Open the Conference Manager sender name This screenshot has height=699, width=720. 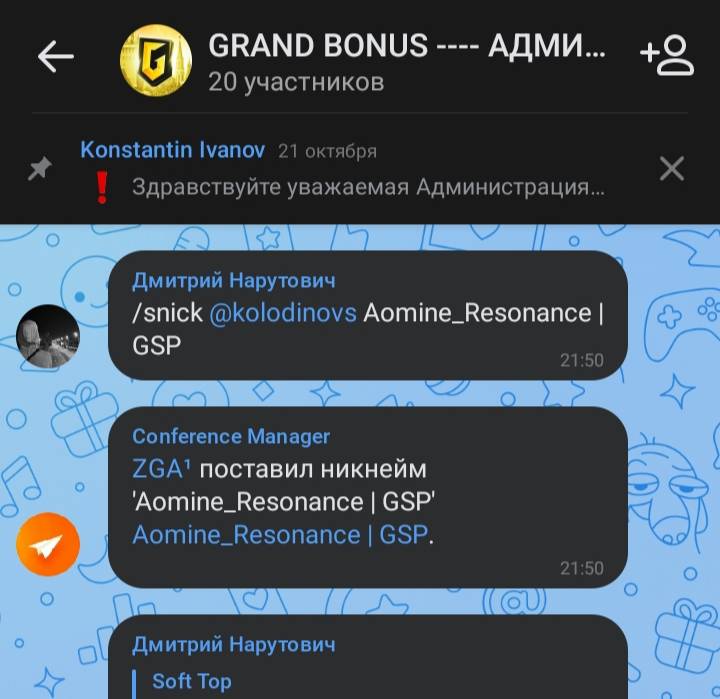coord(231,436)
